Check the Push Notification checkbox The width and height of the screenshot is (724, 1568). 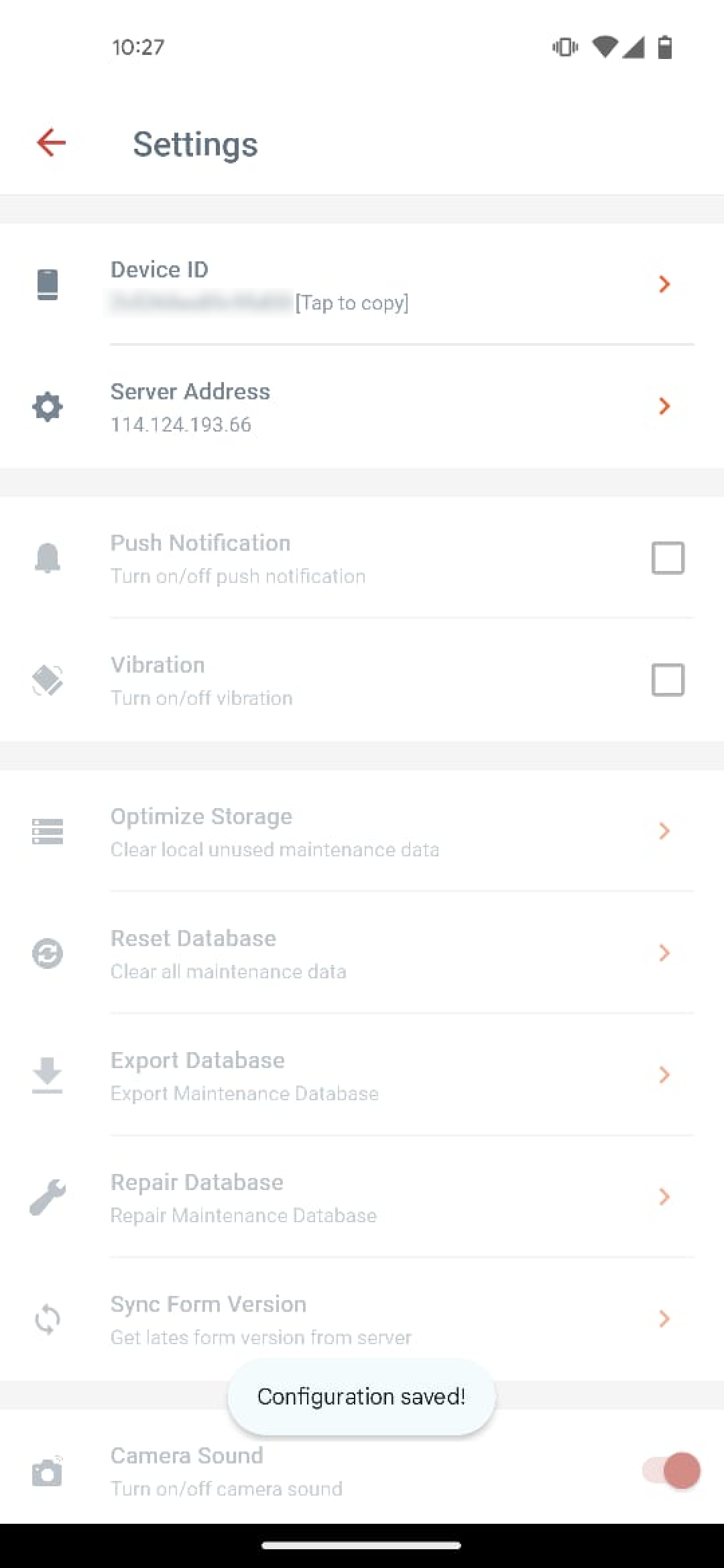pos(668,558)
